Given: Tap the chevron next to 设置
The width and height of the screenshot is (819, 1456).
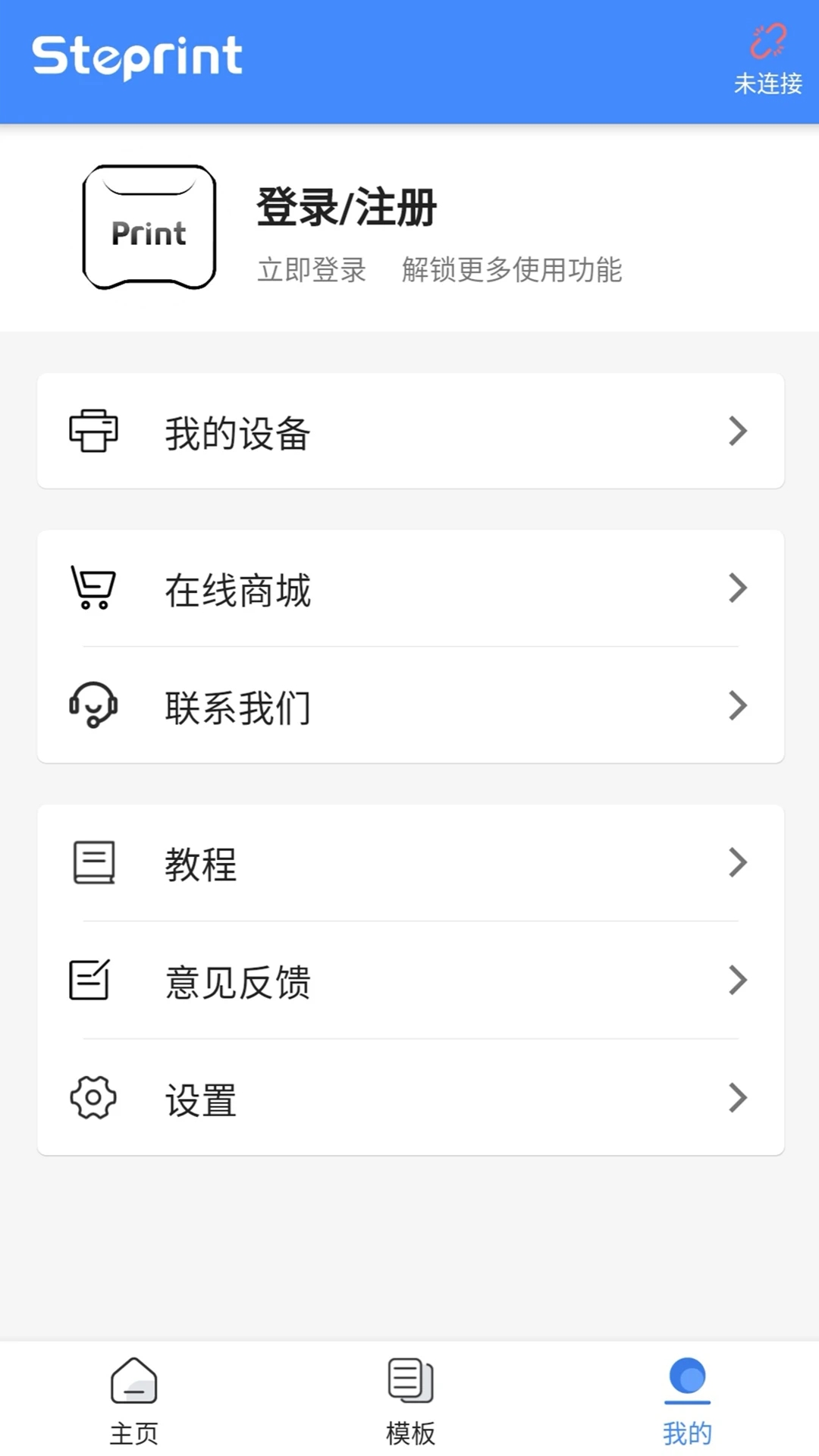Looking at the screenshot, I should coord(738,1098).
